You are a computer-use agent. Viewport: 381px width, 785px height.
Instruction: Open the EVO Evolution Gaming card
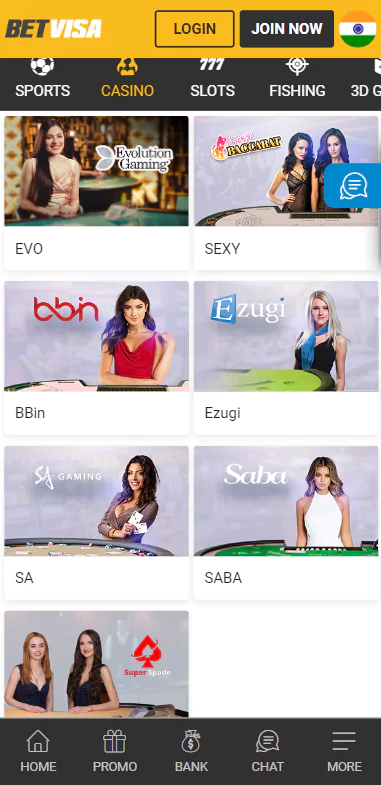(x=97, y=193)
